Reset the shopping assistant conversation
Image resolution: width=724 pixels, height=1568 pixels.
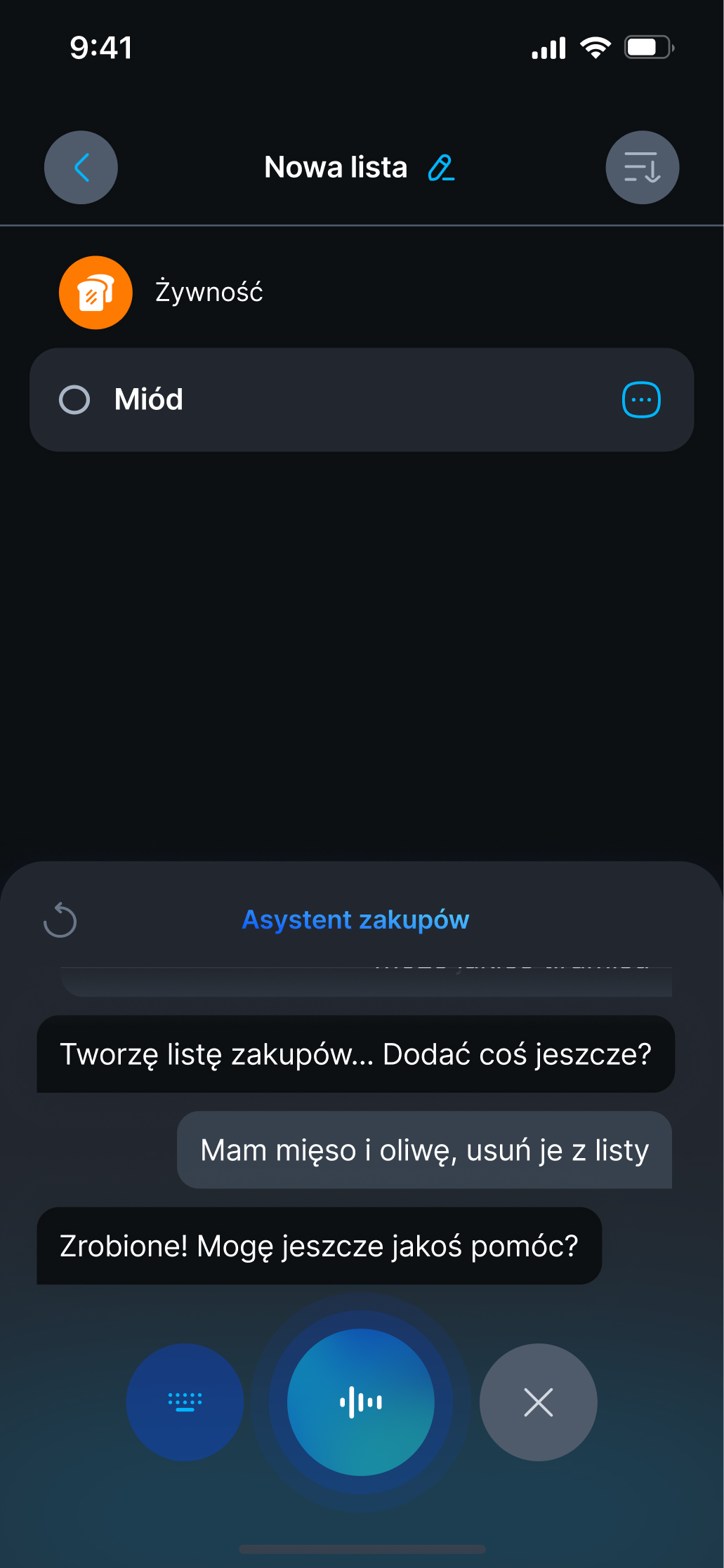coord(60,919)
